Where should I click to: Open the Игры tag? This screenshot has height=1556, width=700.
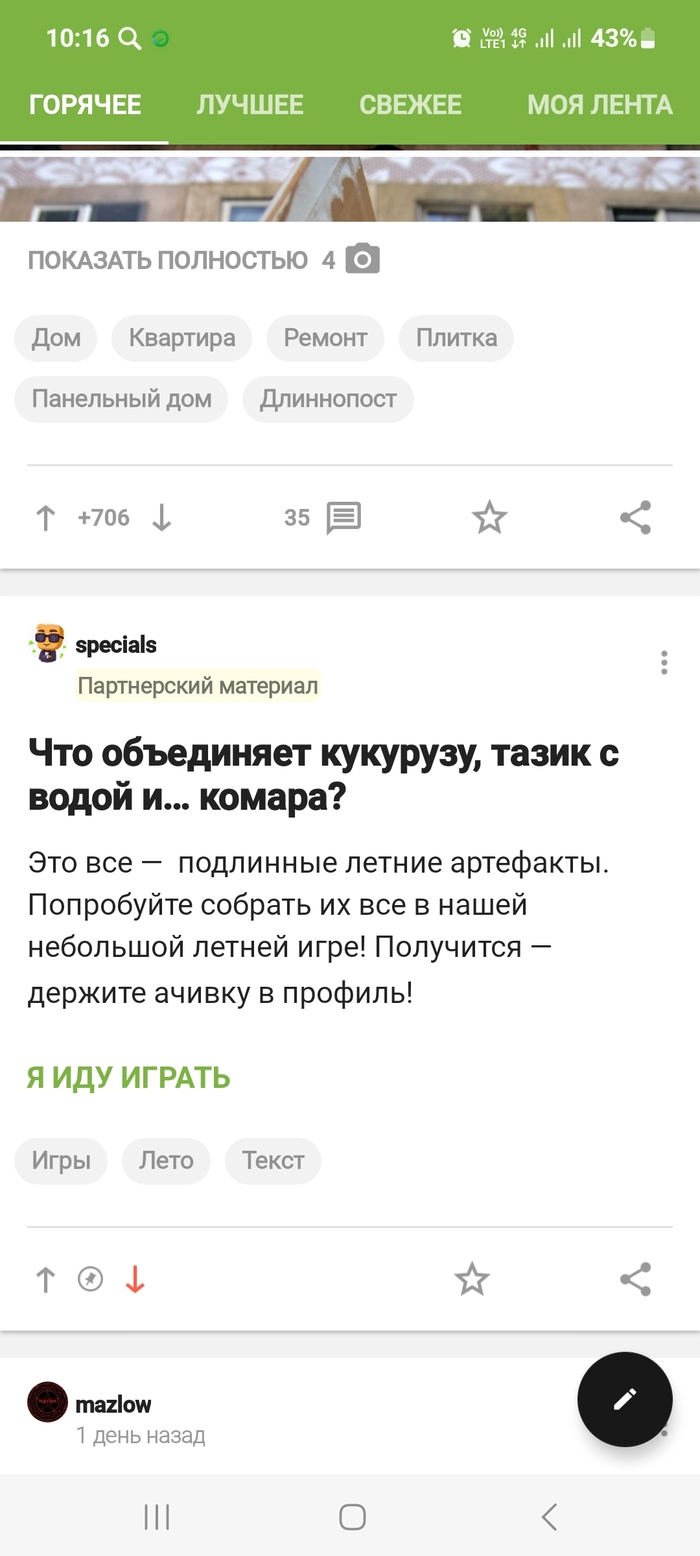(x=61, y=1161)
